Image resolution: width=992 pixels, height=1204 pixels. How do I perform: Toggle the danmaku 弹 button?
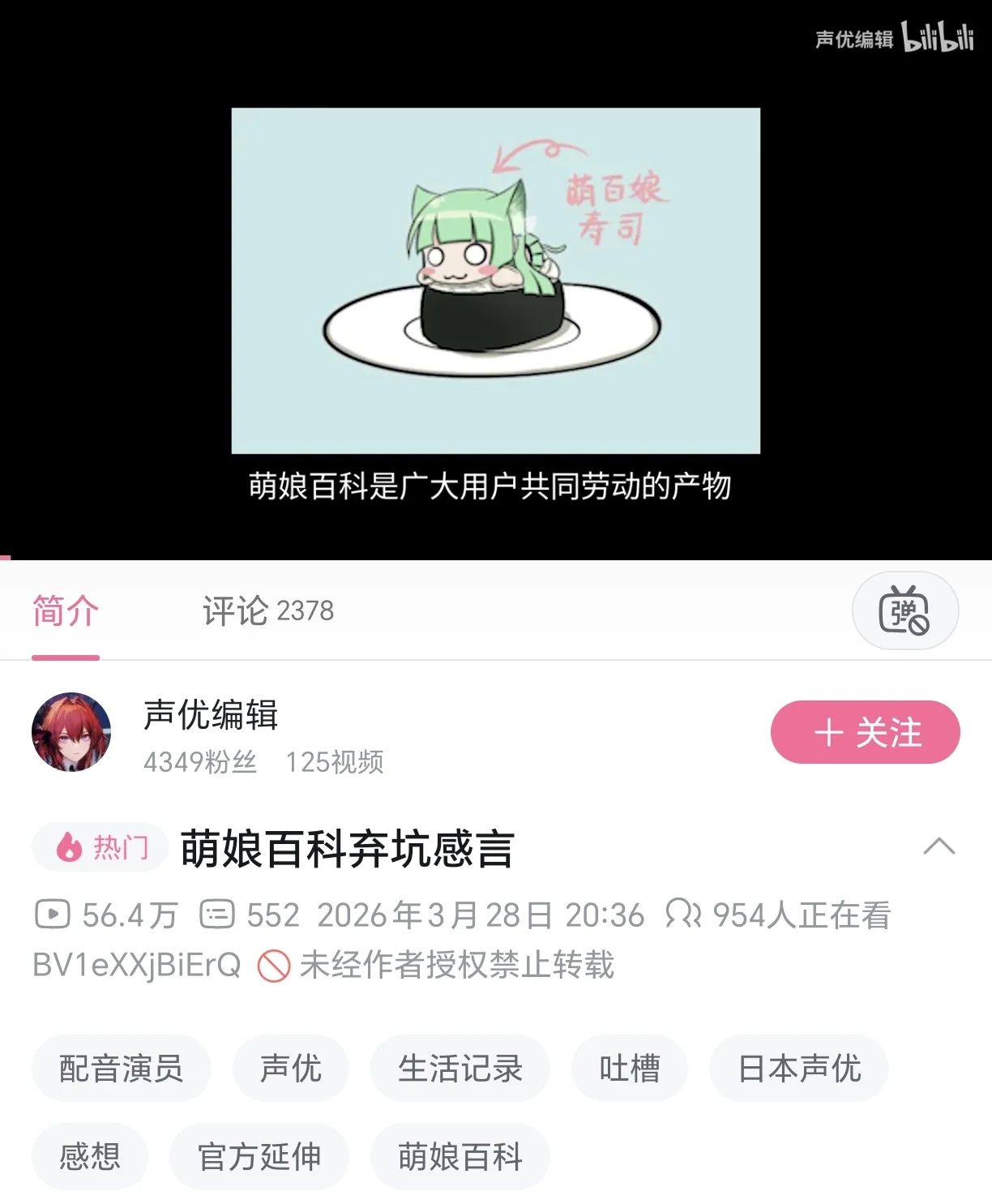pyautogui.click(x=904, y=611)
